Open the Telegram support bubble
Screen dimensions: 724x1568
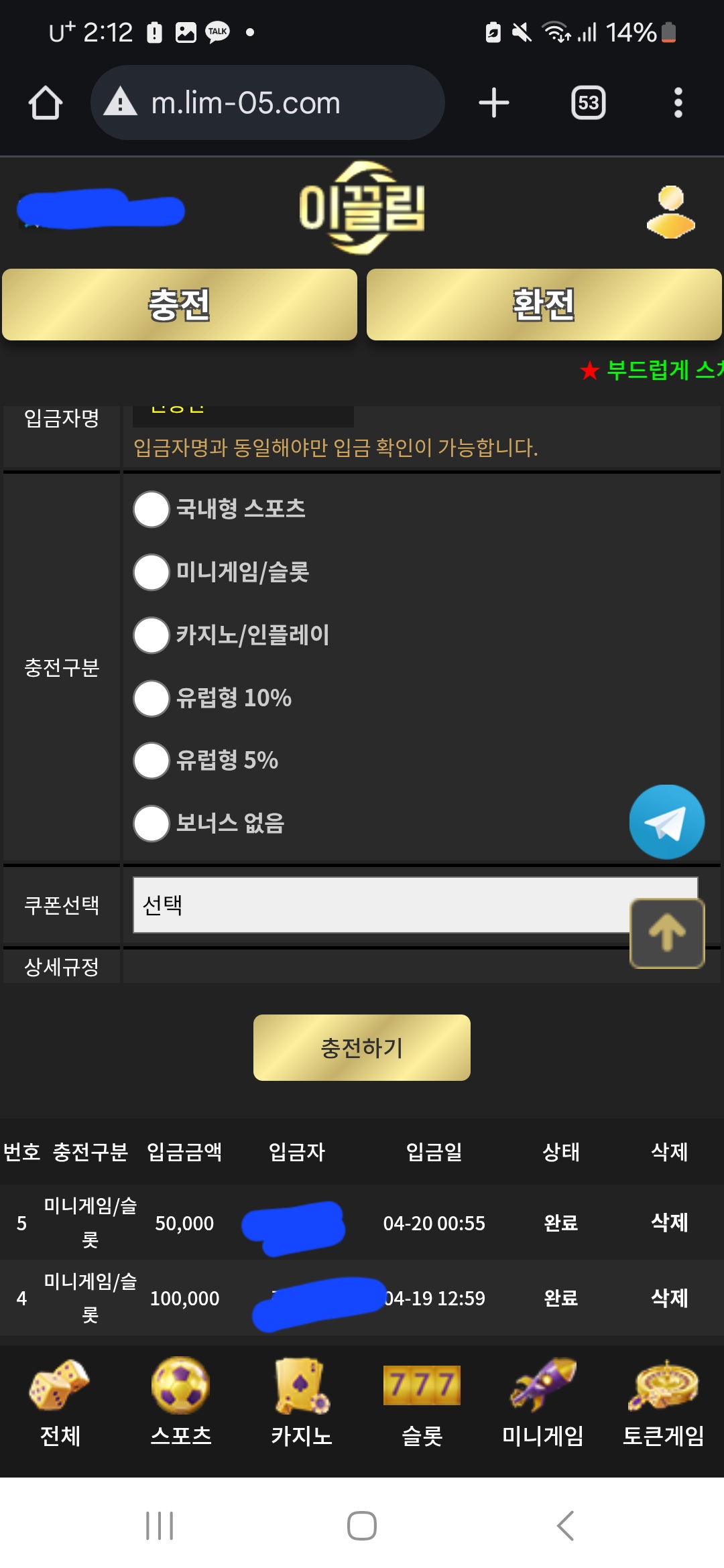click(667, 822)
